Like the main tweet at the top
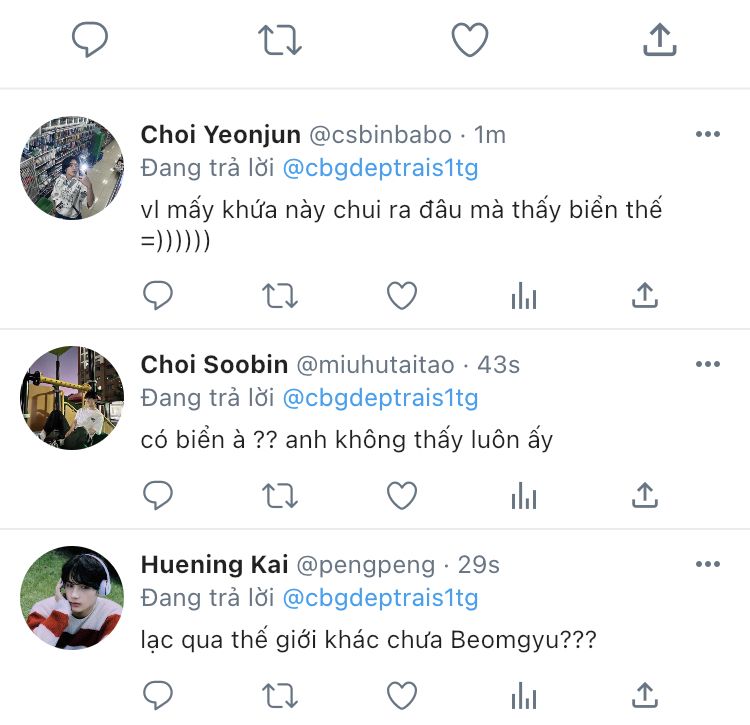This screenshot has width=750, height=725. click(469, 40)
